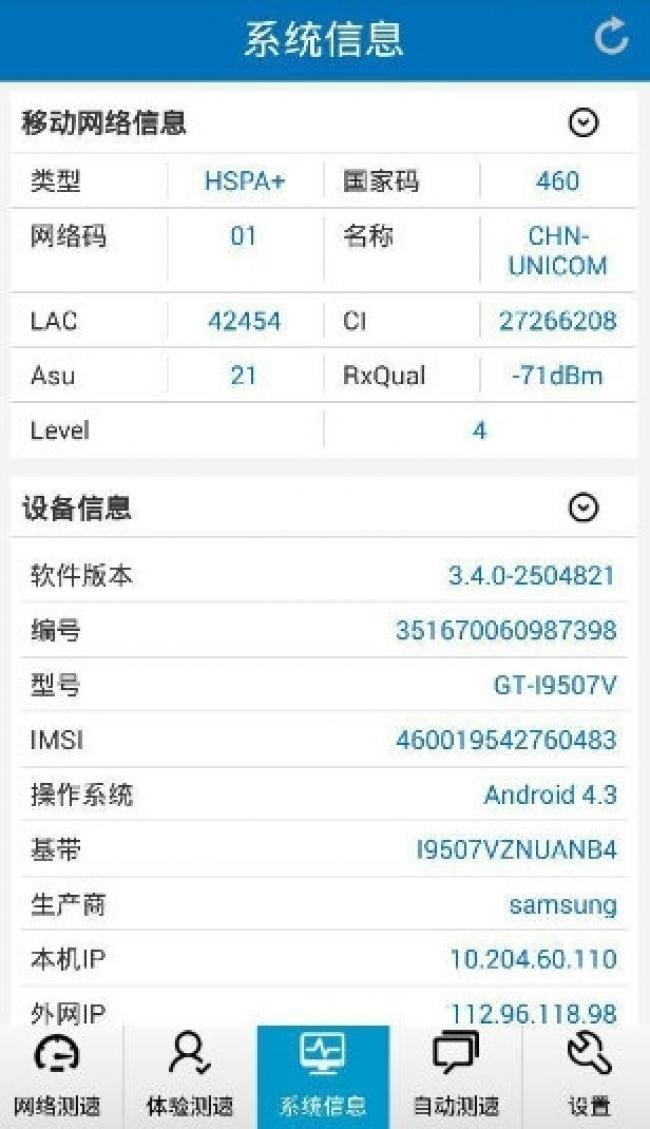
Task: Go to the 自动测速 tab
Action: [456, 1076]
